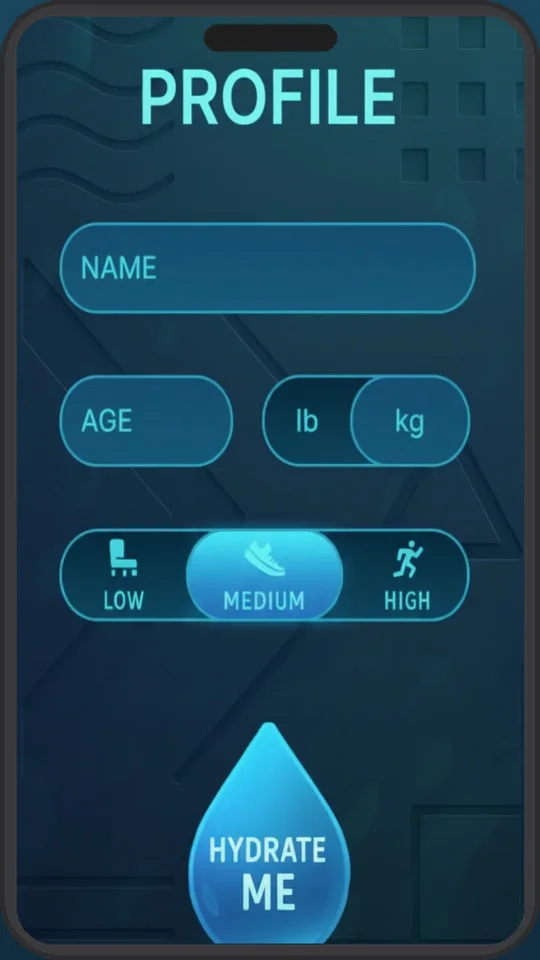The height and width of the screenshot is (960, 540).
Task: Enter your age in the AGE field
Action: [x=146, y=421]
